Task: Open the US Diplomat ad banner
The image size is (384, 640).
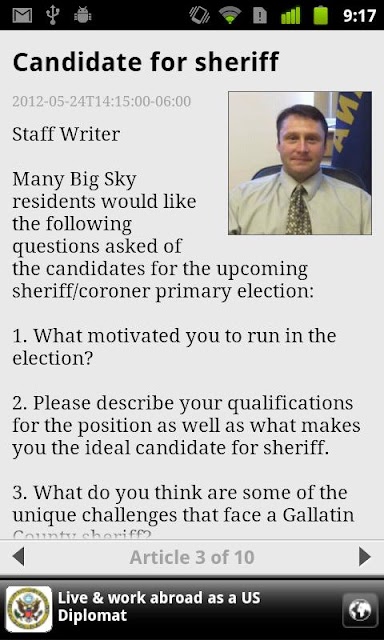Action: pos(192,609)
